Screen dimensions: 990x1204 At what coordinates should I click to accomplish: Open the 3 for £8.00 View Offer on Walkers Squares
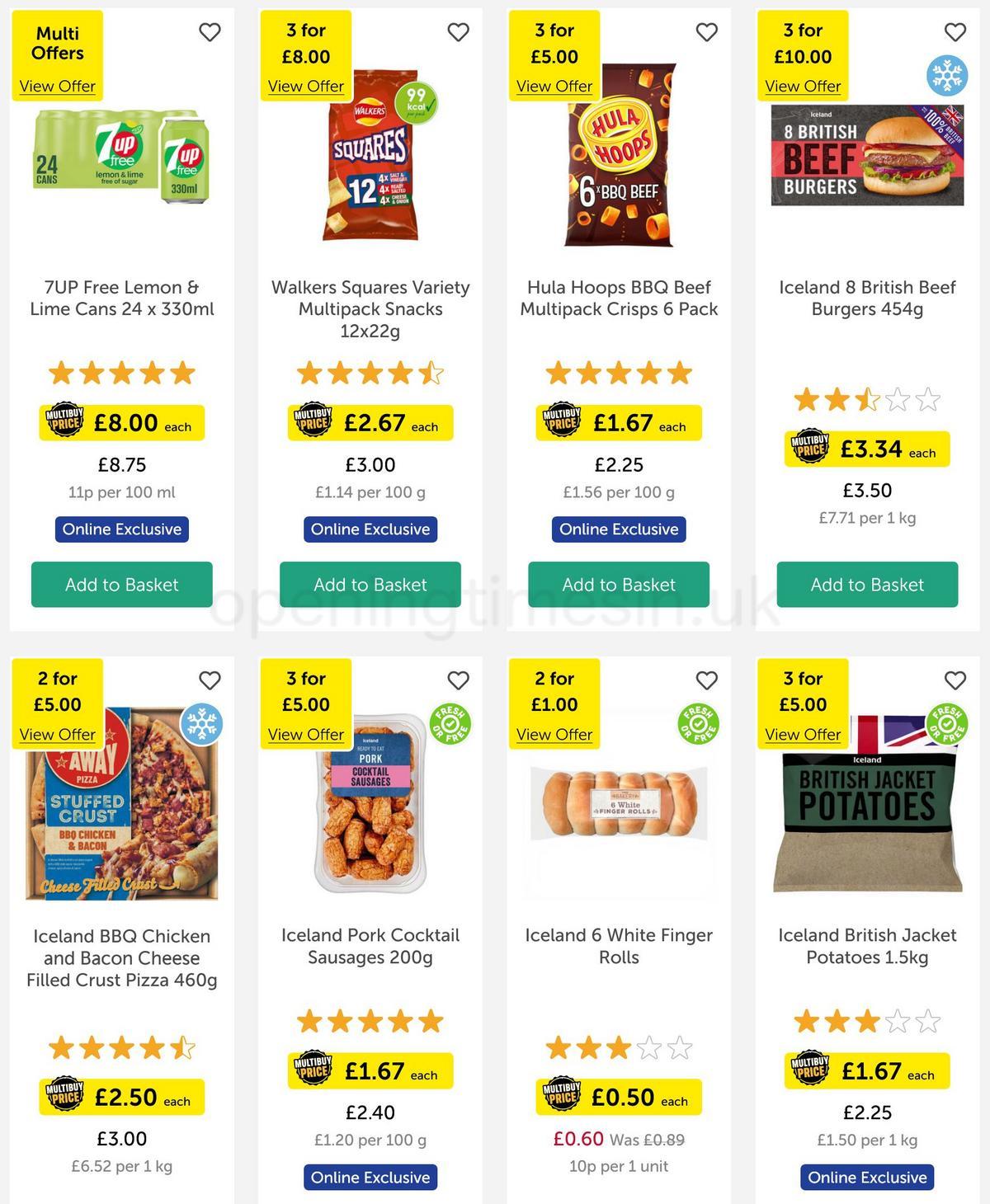tap(306, 86)
